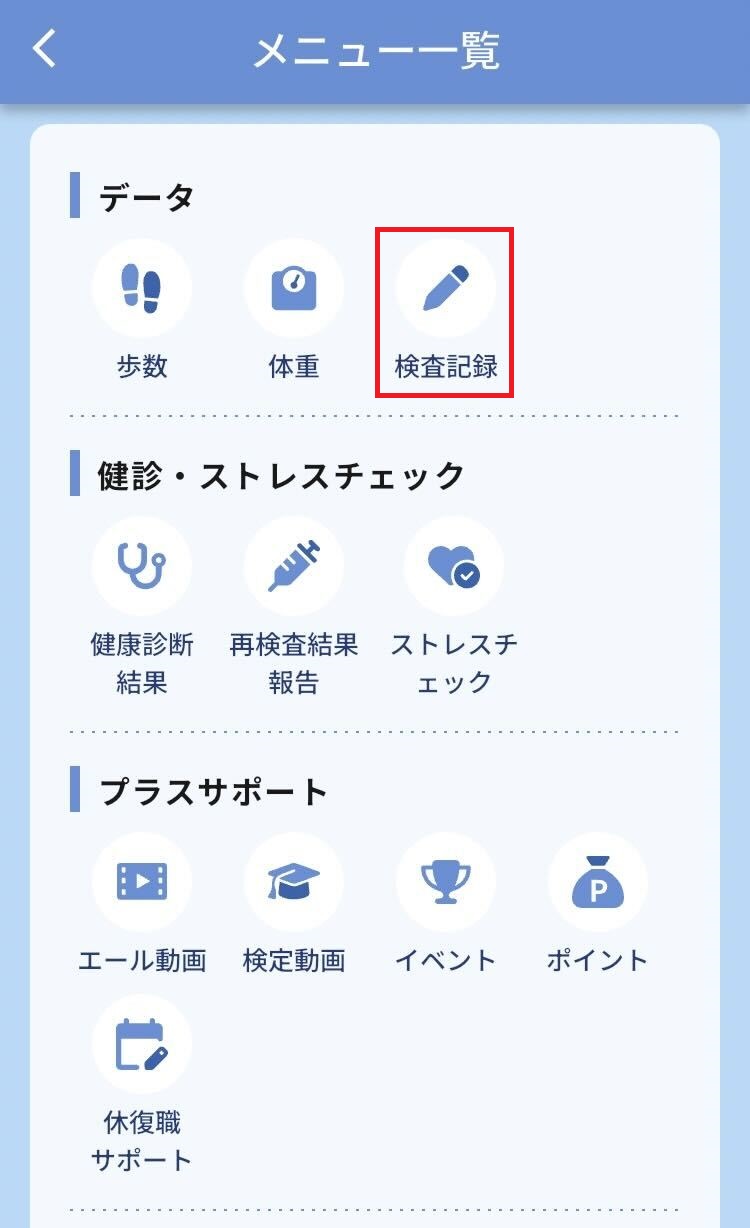
Task: Check ポイント points
Action: [597, 882]
